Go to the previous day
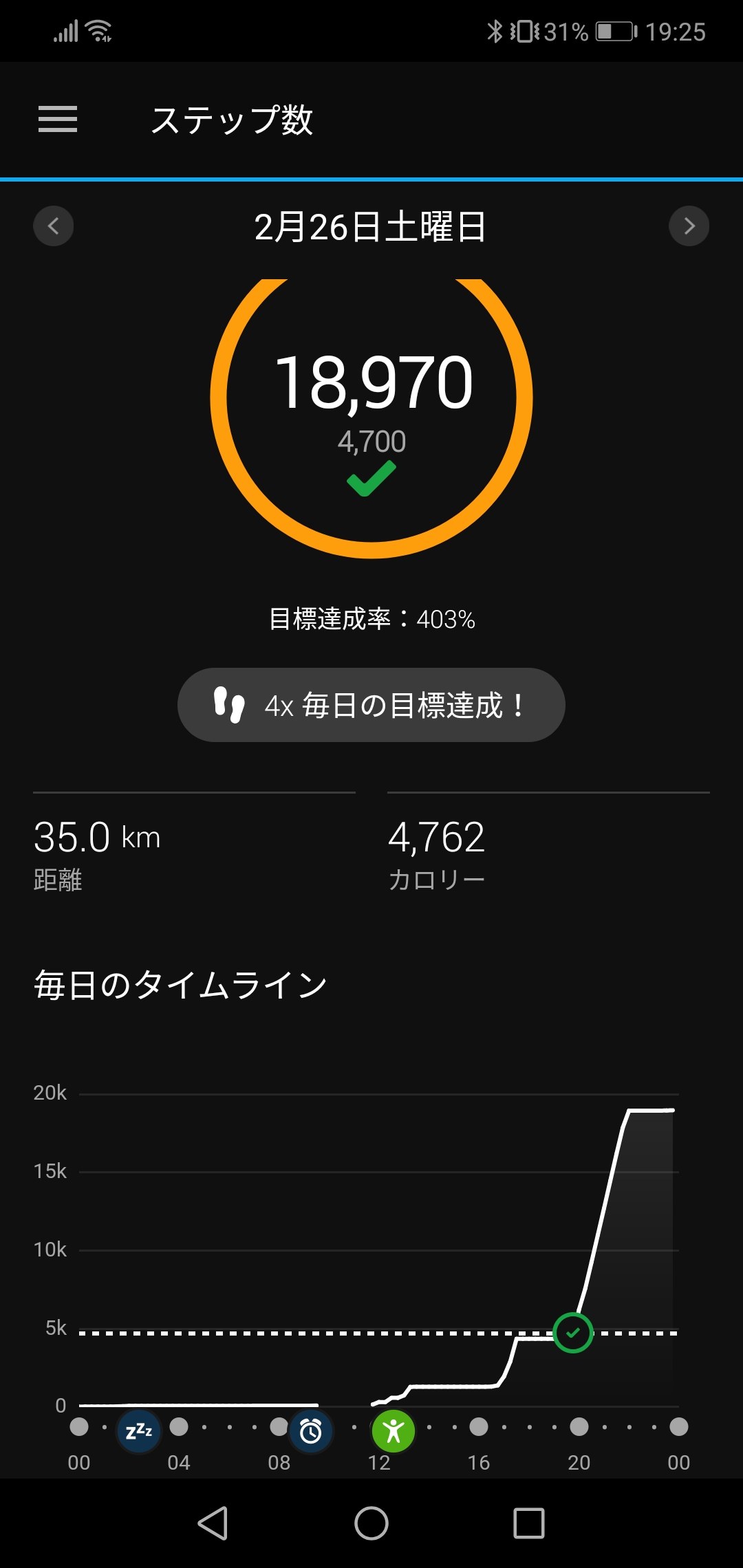Screen dimensions: 743x1568 (54, 226)
